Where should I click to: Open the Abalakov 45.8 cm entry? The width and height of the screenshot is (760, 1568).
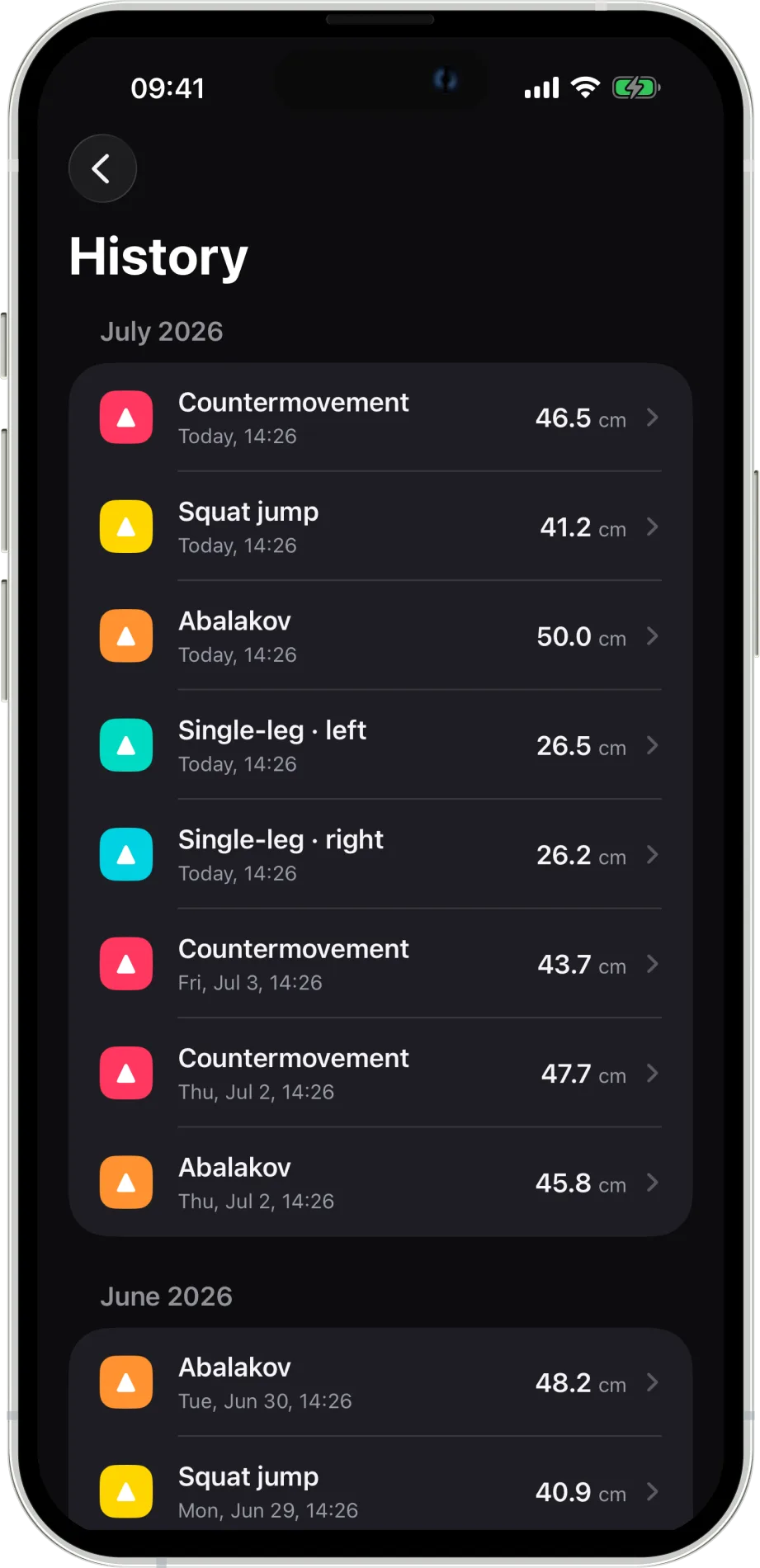point(380,1183)
